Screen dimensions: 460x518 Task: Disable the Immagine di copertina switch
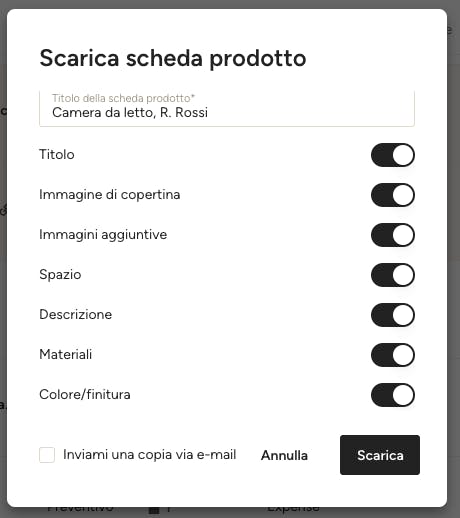point(393,195)
